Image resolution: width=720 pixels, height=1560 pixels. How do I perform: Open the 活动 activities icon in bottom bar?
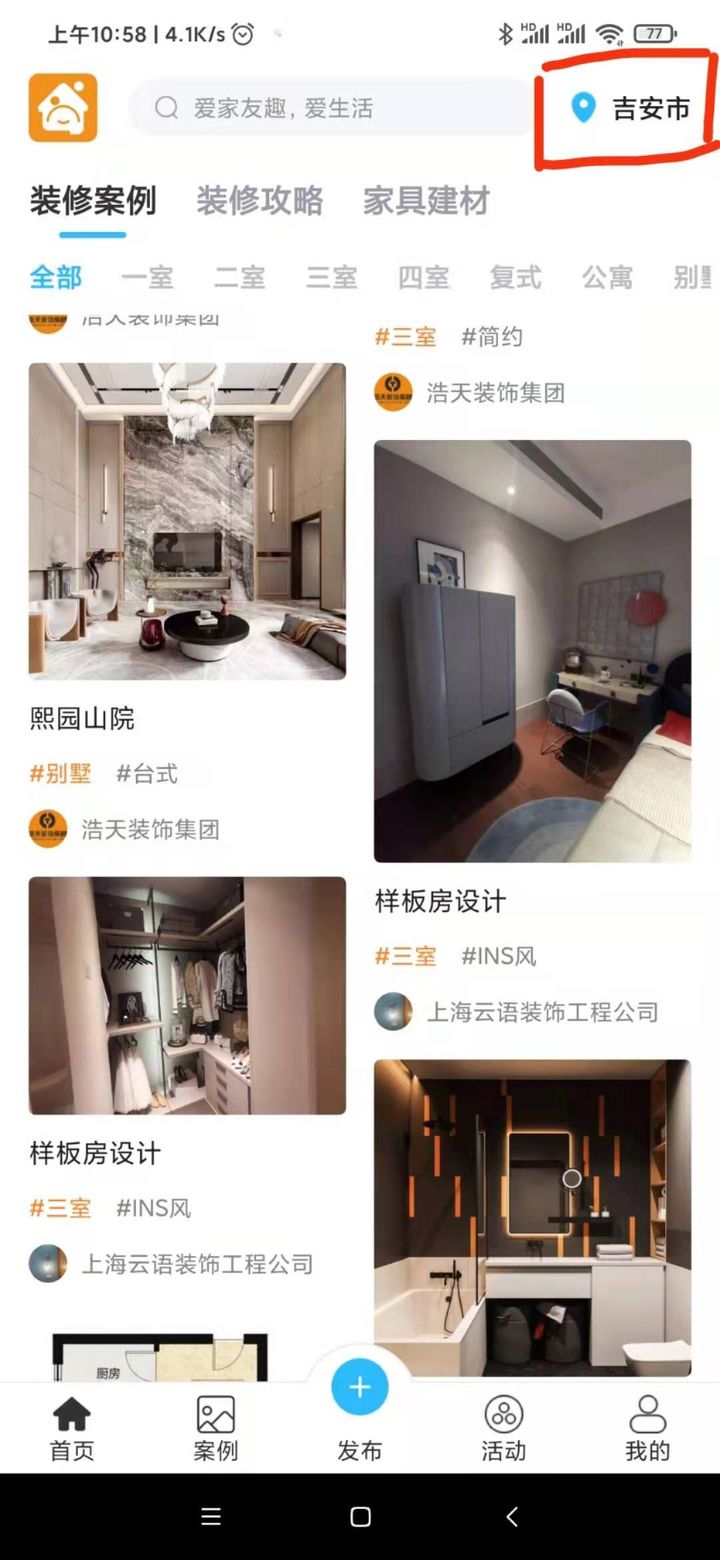pos(503,1413)
